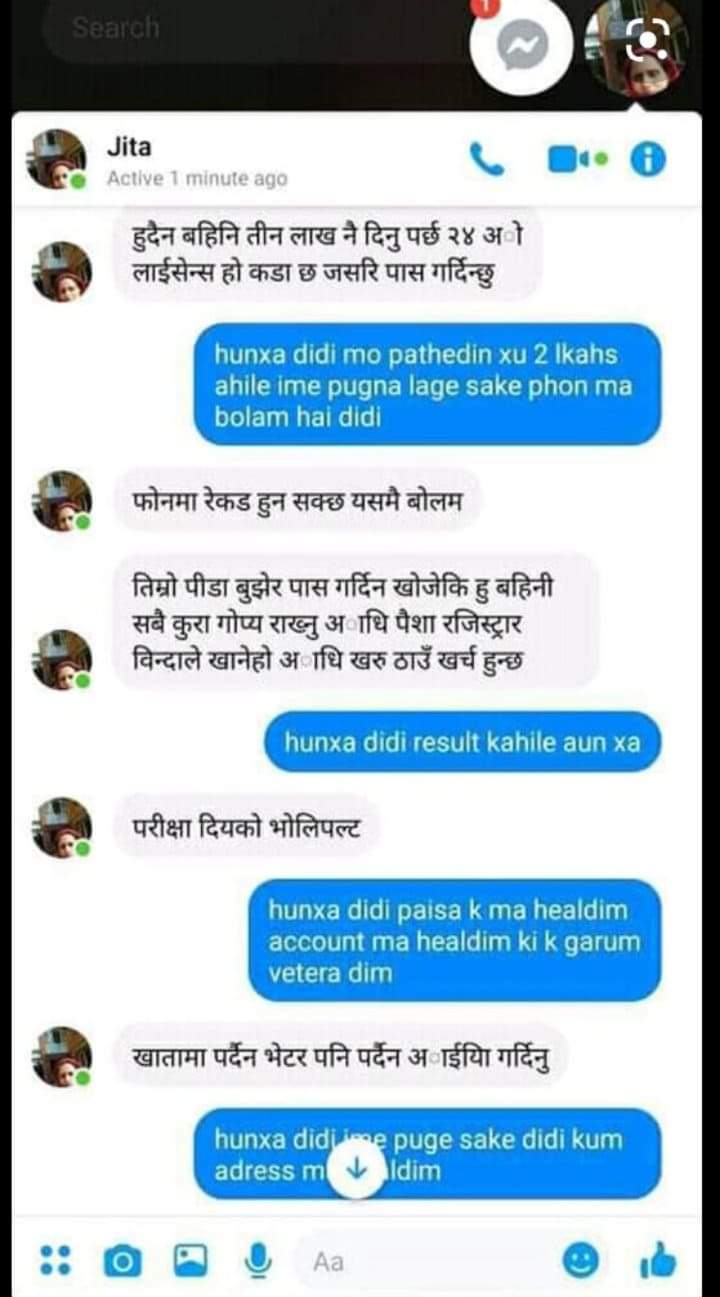Viewport: 720px width, 1297px height.
Task: Open Jita's profile picture in header
Action: [56, 160]
